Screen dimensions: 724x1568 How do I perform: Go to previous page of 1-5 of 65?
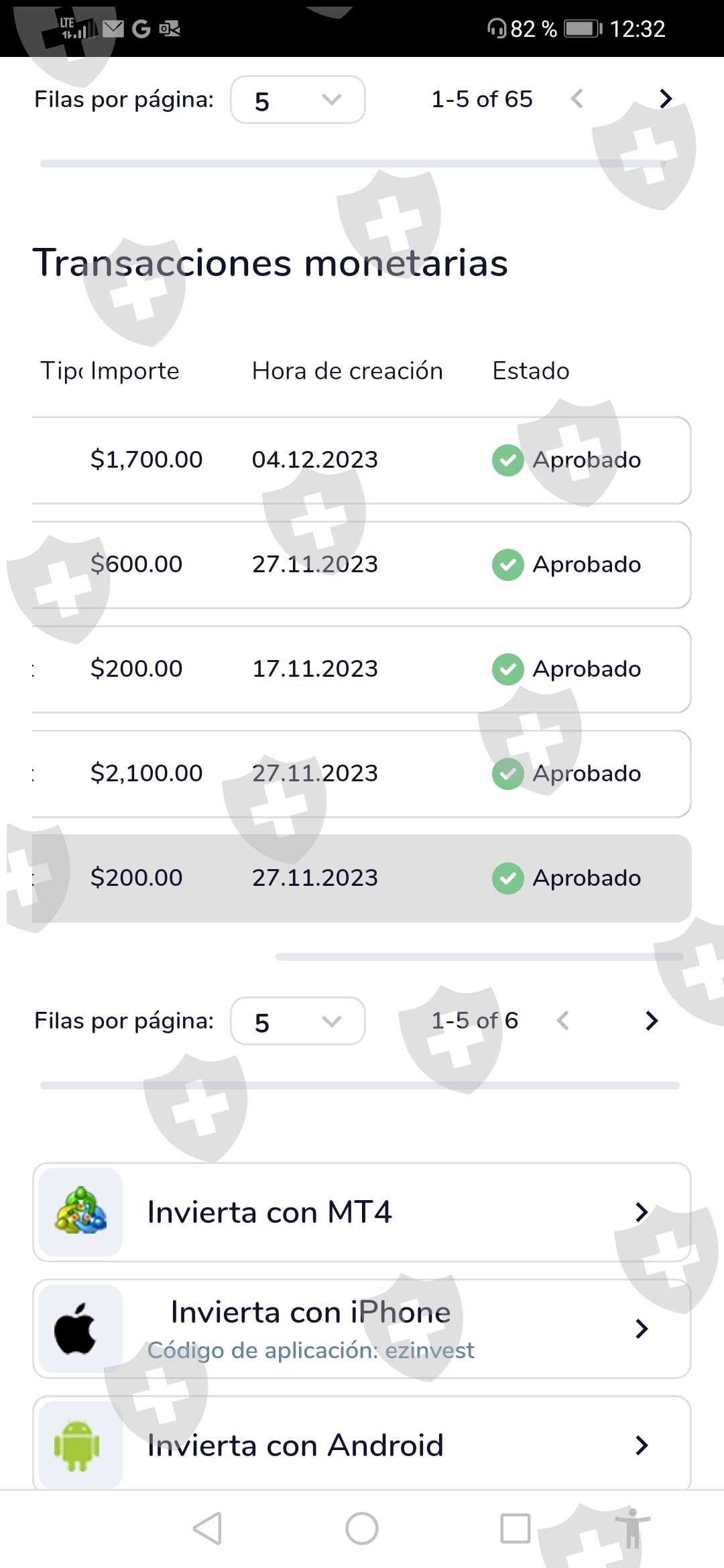[x=577, y=99]
